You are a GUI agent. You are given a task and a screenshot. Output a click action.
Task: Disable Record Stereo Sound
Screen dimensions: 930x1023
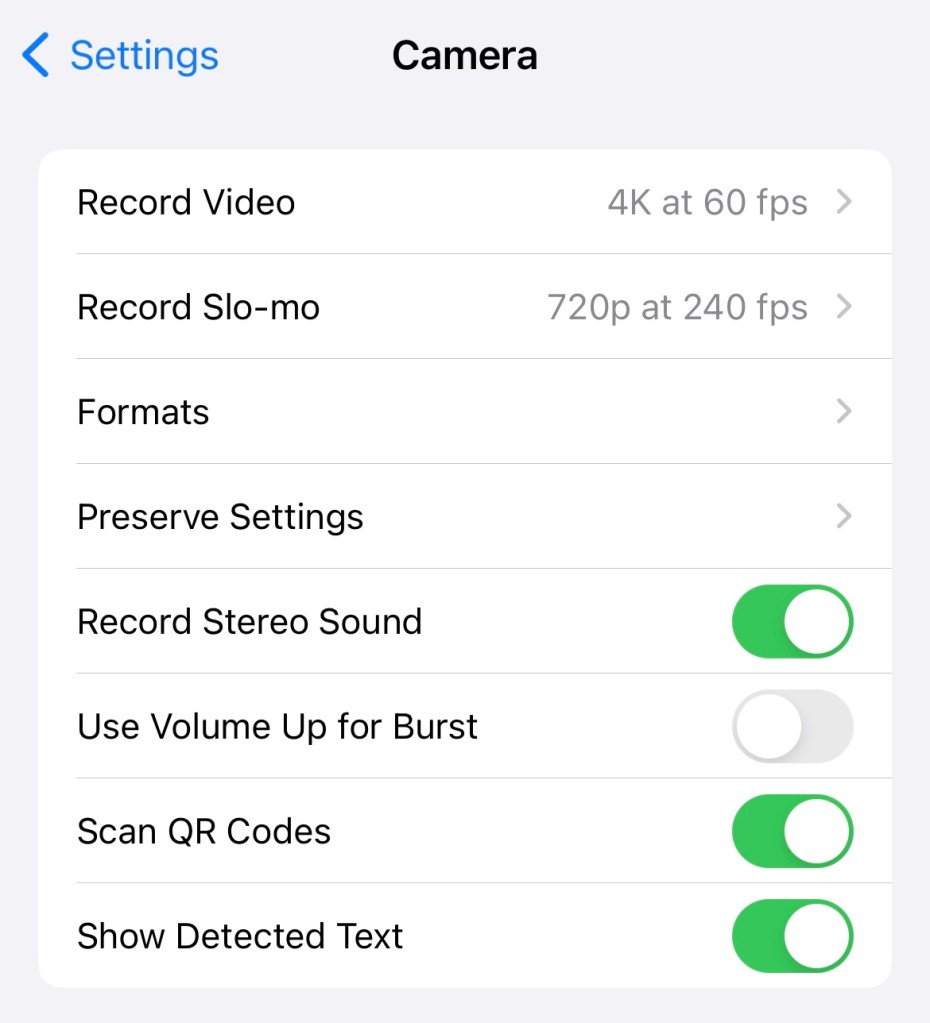(792, 621)
